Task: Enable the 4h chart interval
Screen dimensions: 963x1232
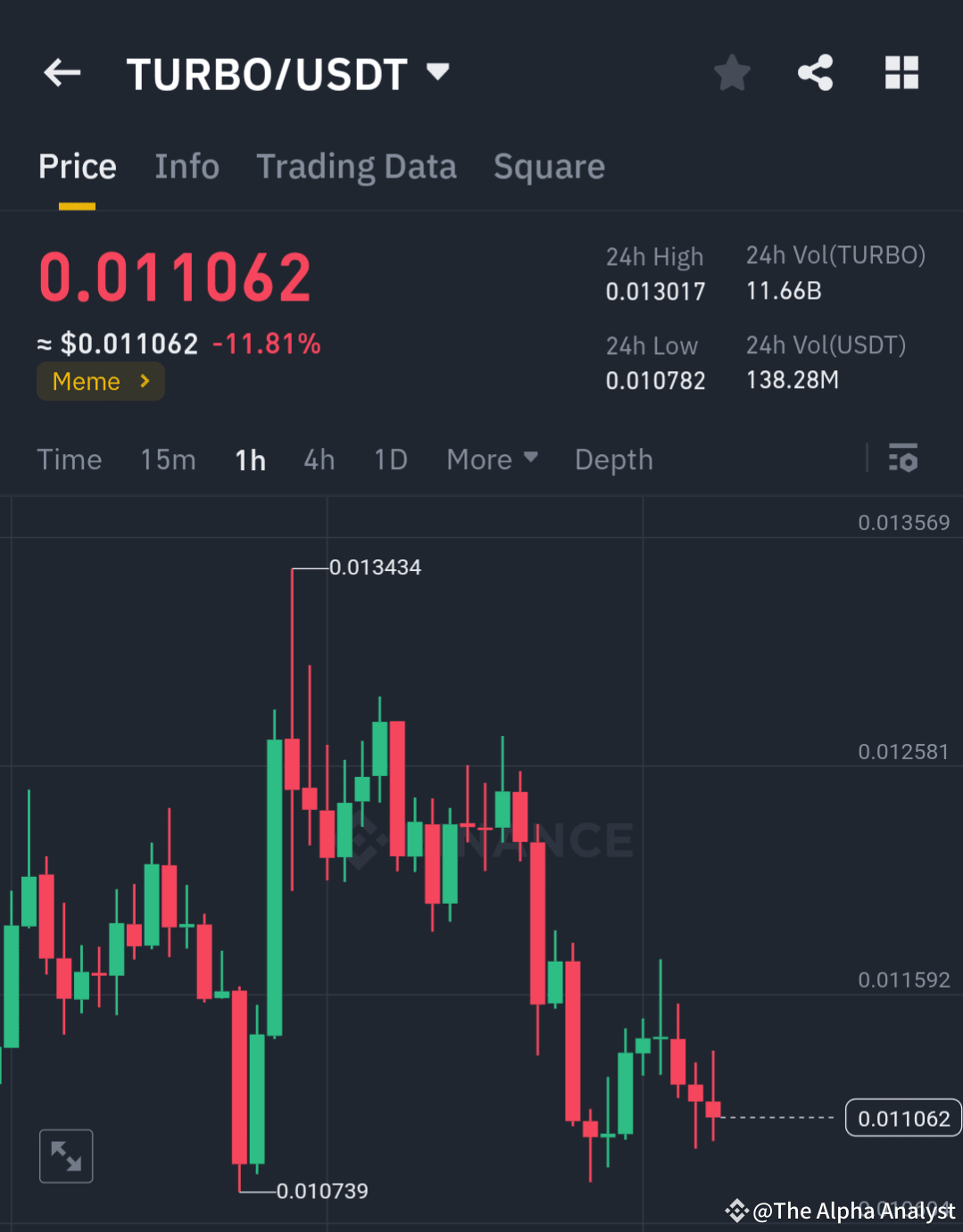Action: (319, 459)
